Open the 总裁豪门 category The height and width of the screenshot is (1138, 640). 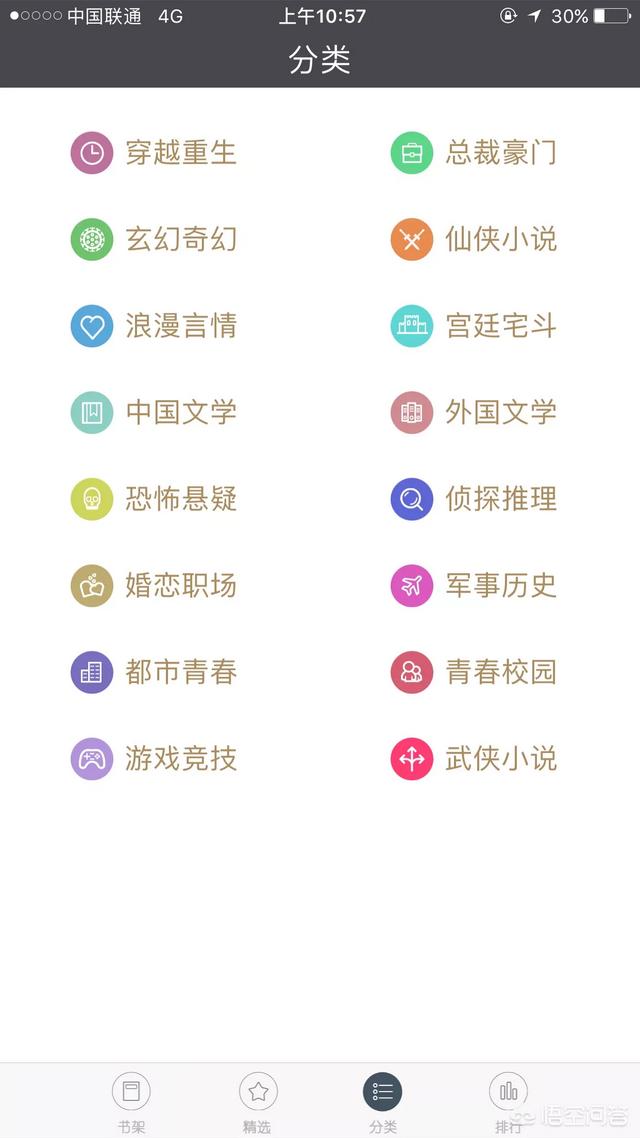coord(474,153)
